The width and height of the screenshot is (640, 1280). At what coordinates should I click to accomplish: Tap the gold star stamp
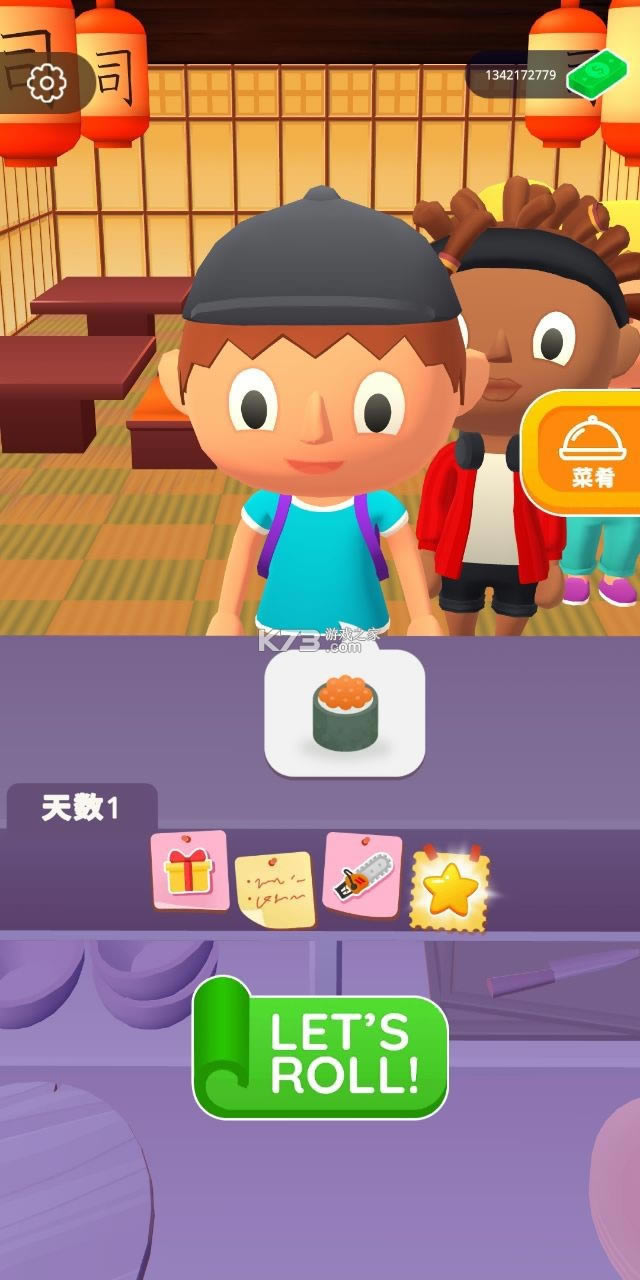coord(450,890)
